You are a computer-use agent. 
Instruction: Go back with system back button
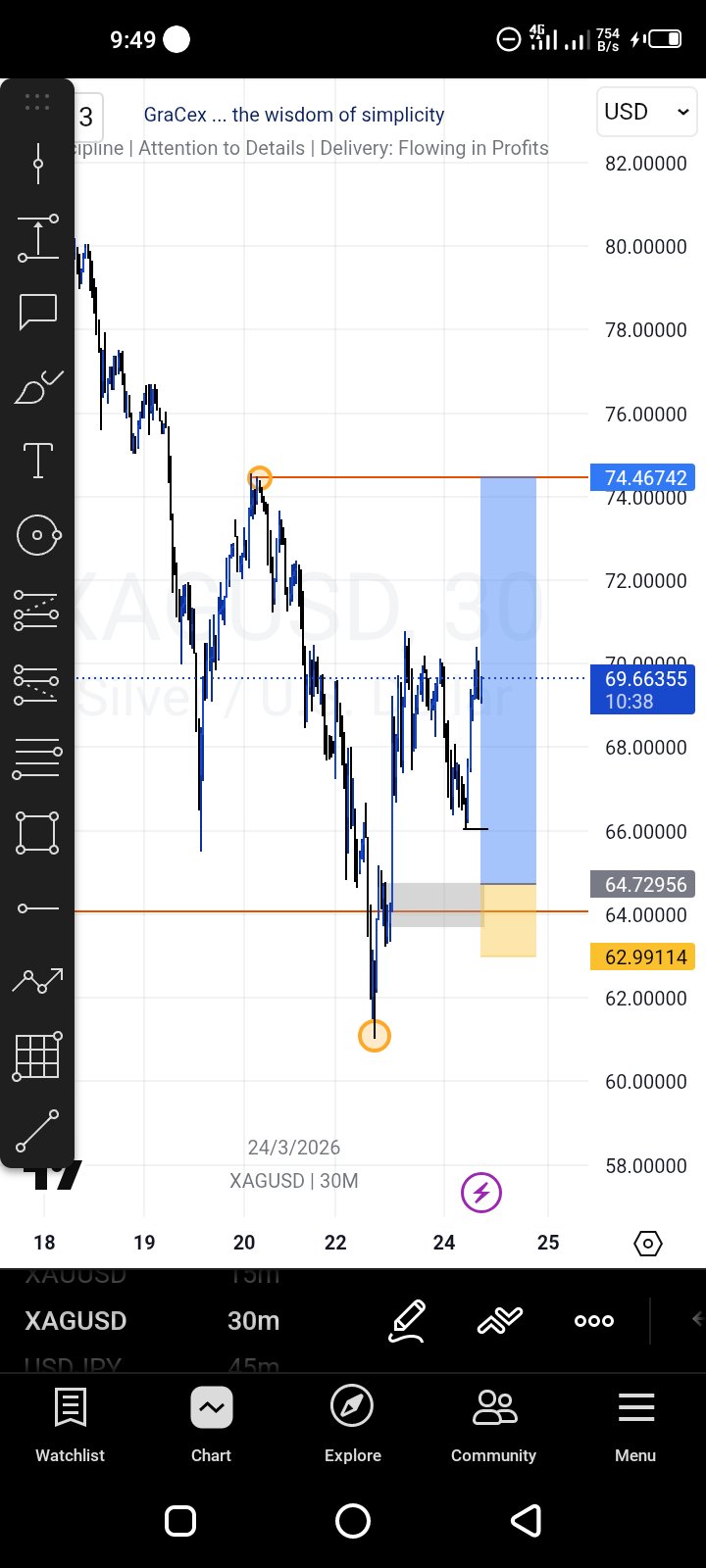527,1521
